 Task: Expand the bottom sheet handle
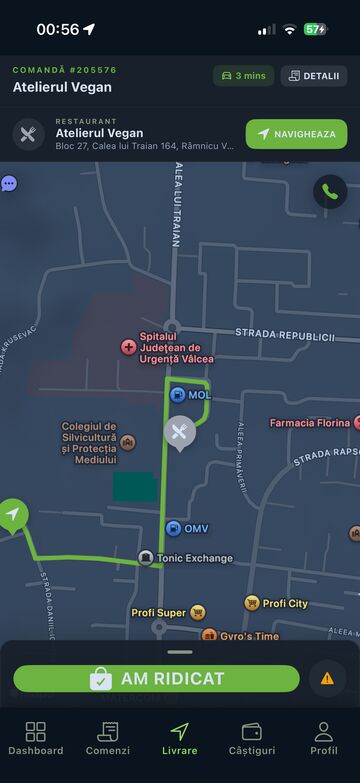180,652
